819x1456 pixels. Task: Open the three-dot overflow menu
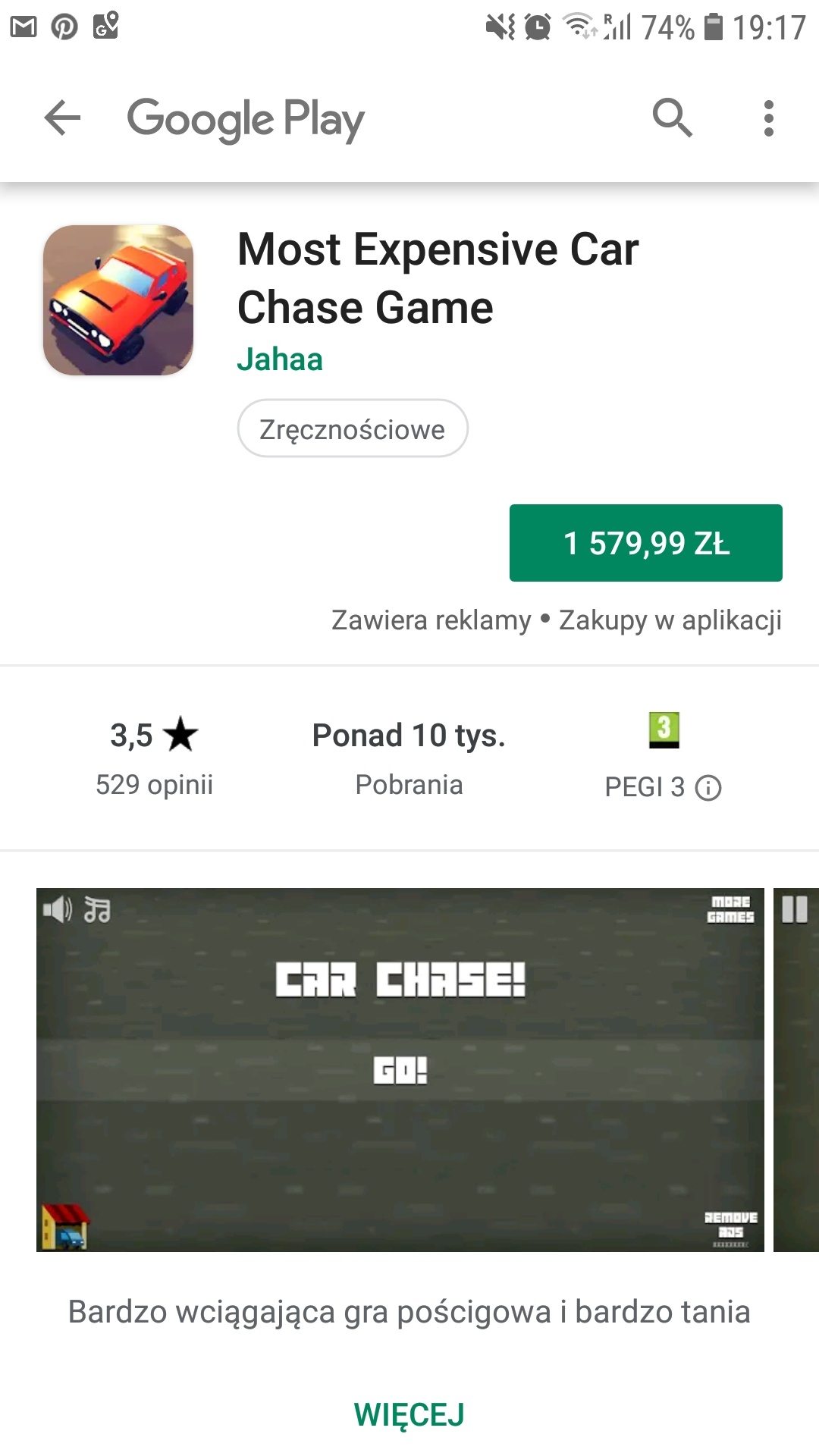pos(768,118)
